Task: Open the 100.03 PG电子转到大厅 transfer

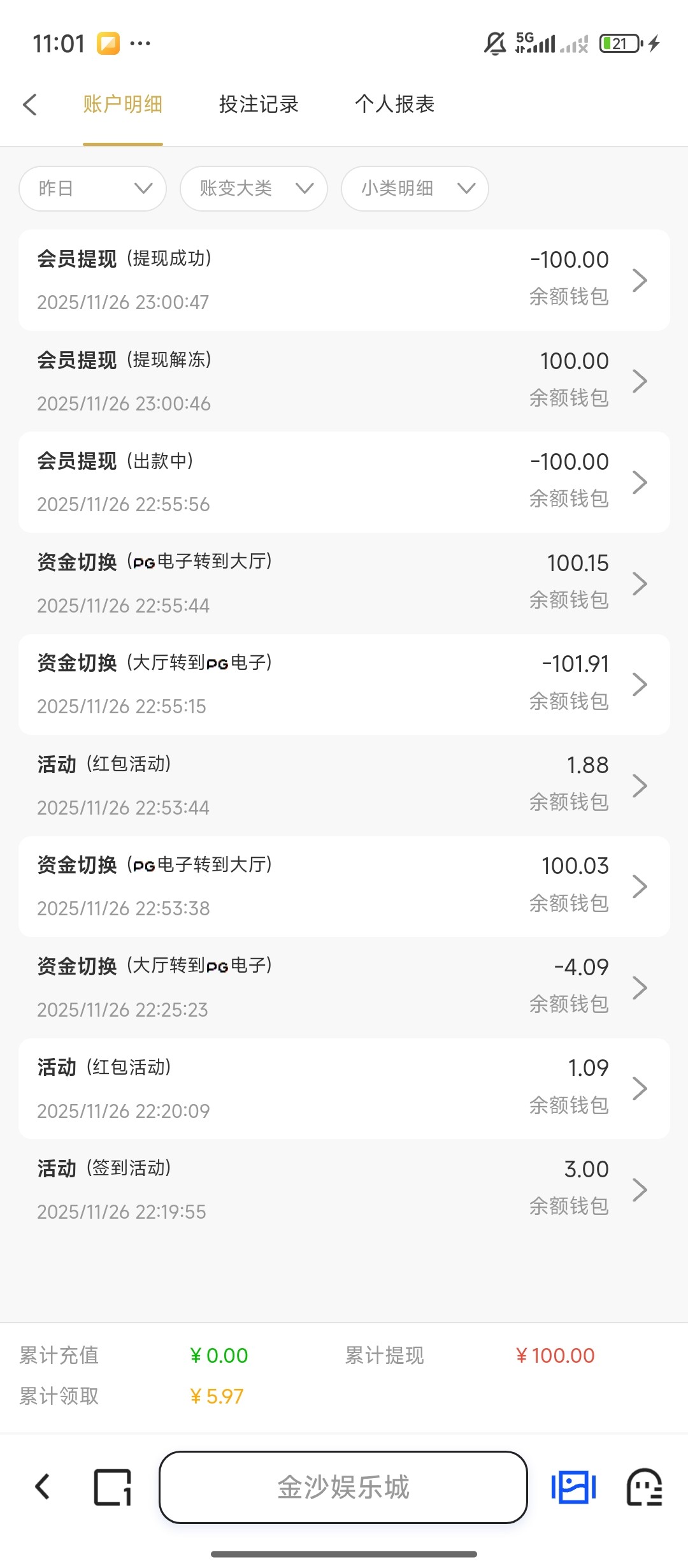Action: point(344,886)
